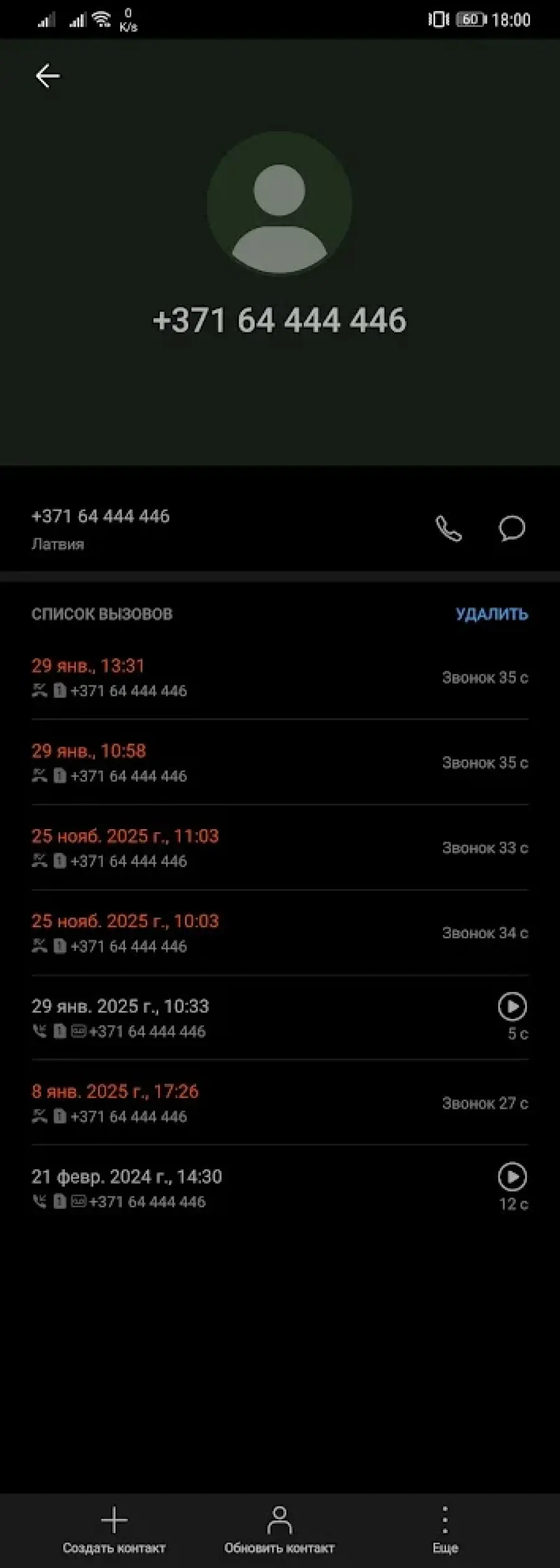
Task: Send a message via the chat bubble icon
Action: (x=511, y=529)
